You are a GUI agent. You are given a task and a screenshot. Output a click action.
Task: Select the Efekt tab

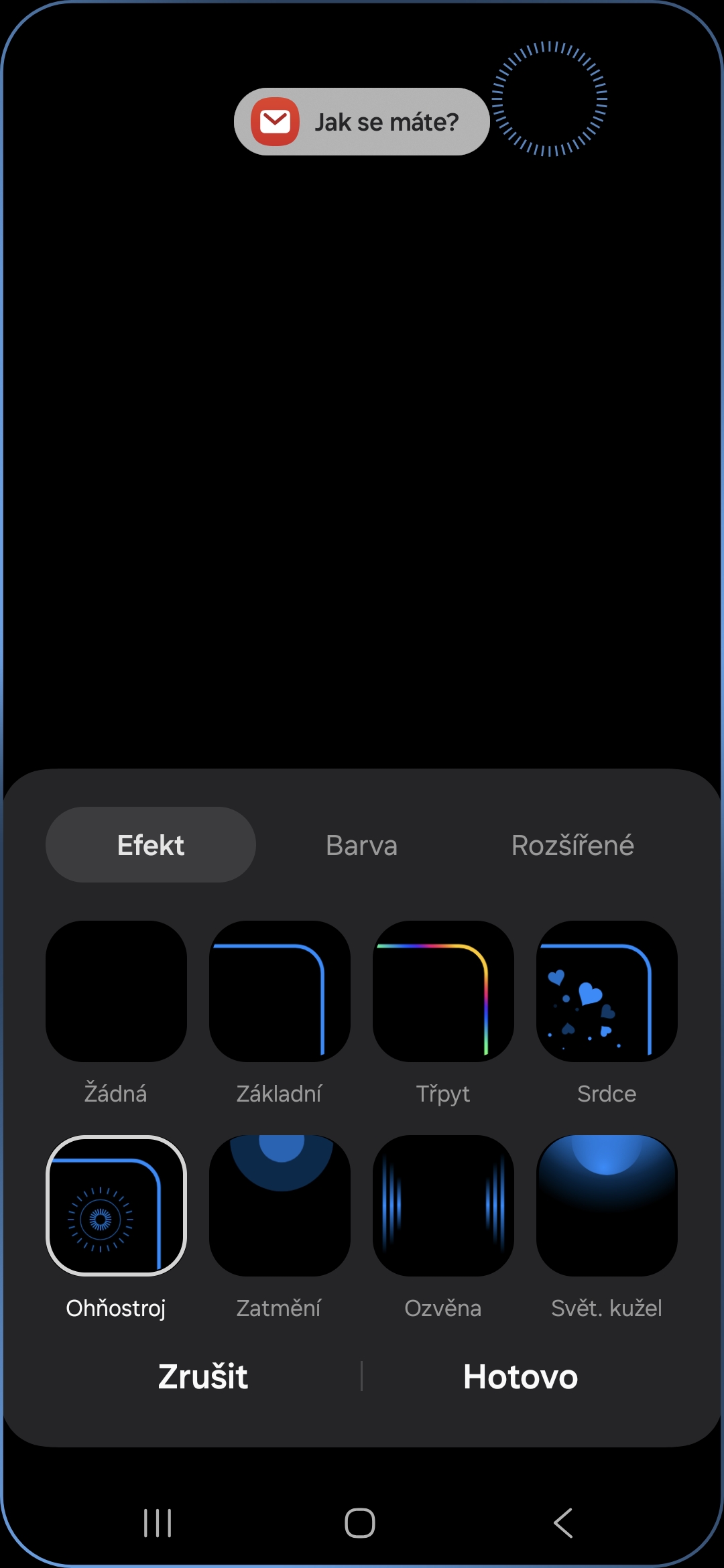click(151, 845)
